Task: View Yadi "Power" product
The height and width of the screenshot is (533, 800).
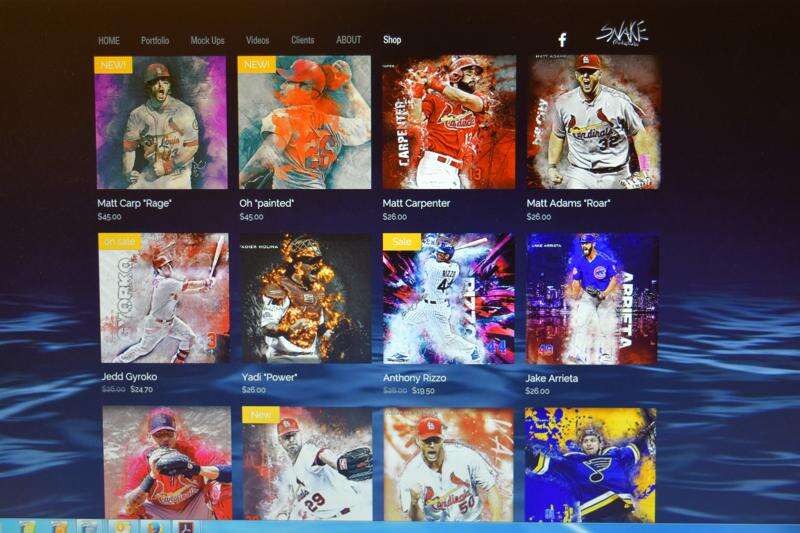Action: 307,298
